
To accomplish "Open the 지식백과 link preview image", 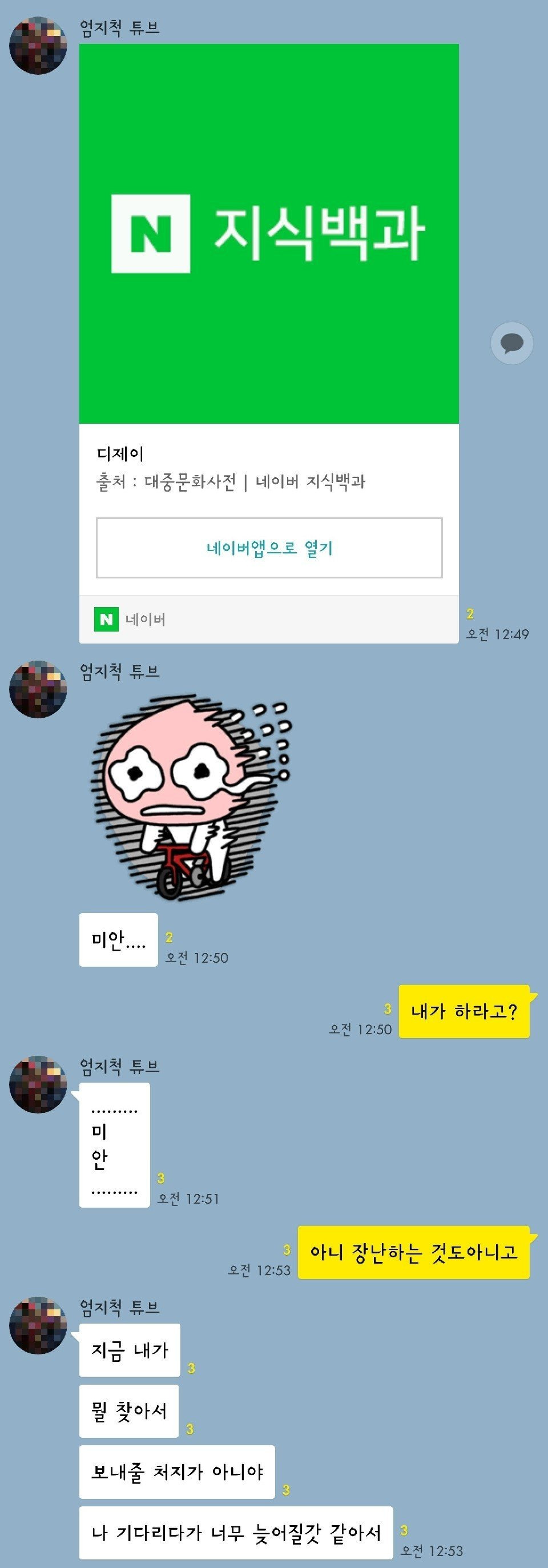I will pyautogui.click(x=269, y=233).
